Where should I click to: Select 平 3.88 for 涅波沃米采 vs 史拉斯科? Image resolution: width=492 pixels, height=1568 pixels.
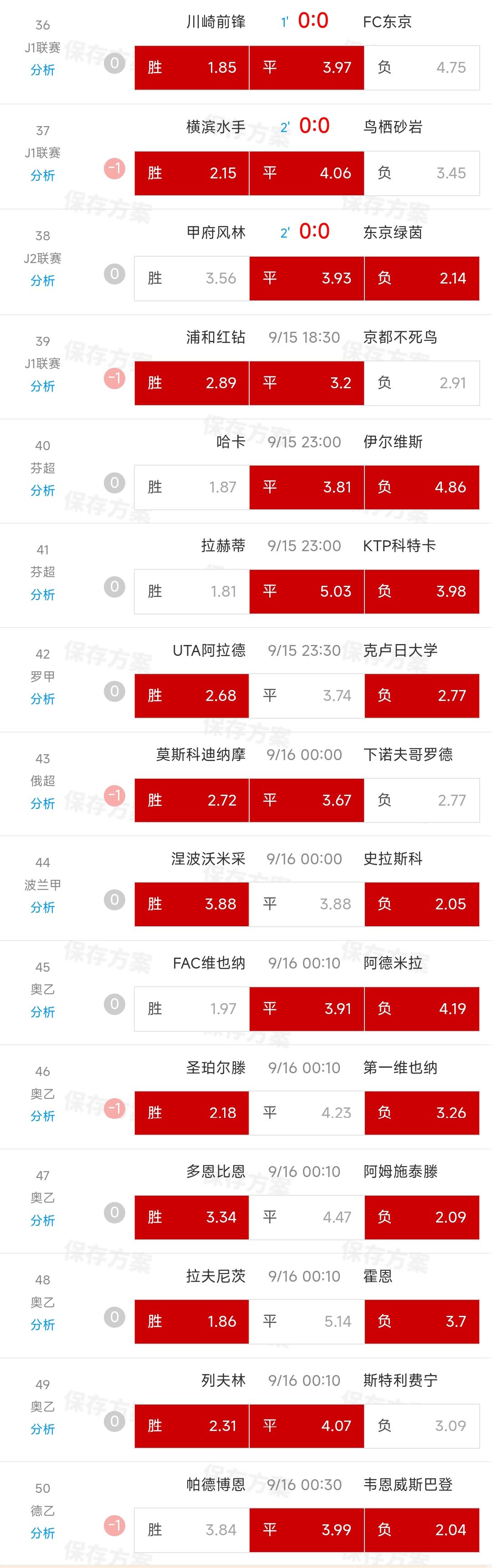(x=306, y=904)
